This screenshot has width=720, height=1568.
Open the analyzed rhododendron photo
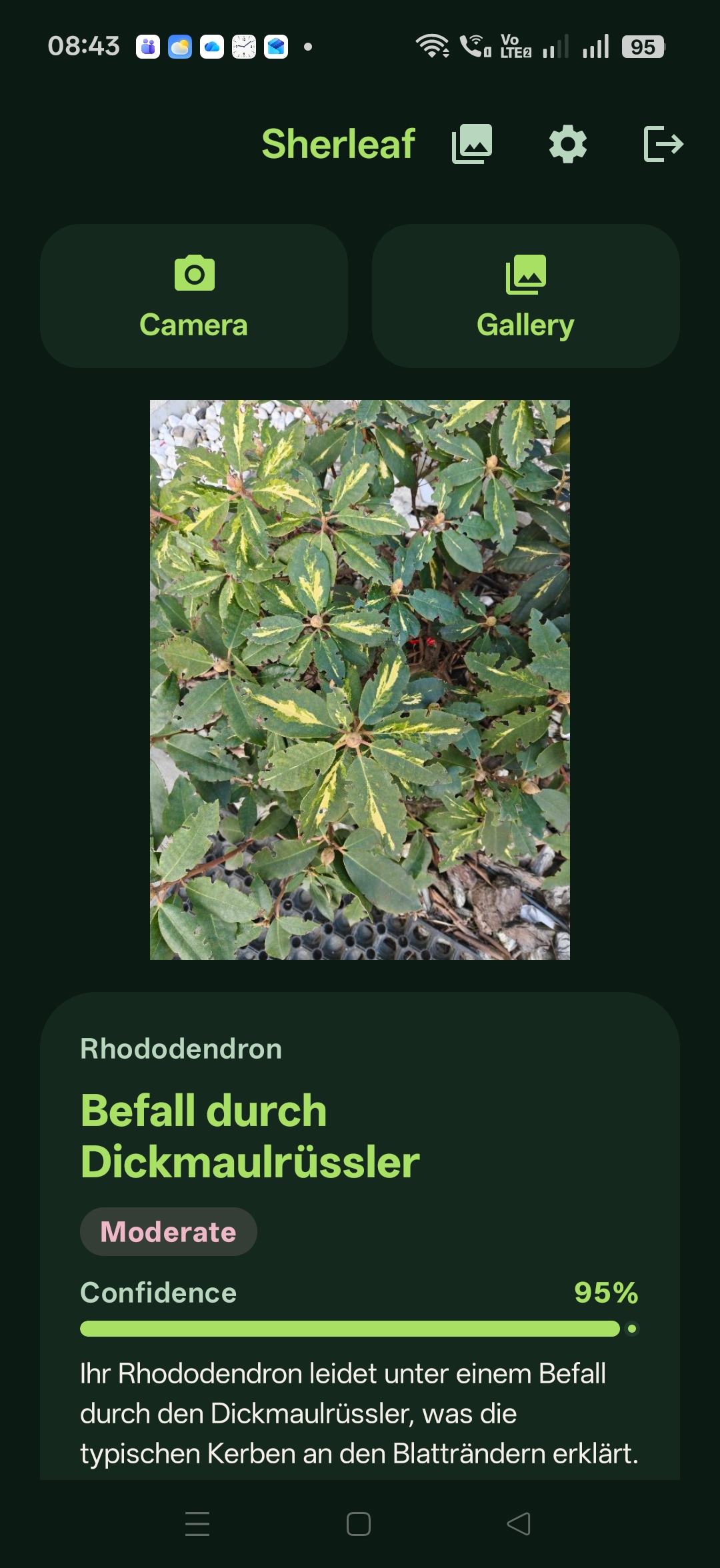pos(360,680)
